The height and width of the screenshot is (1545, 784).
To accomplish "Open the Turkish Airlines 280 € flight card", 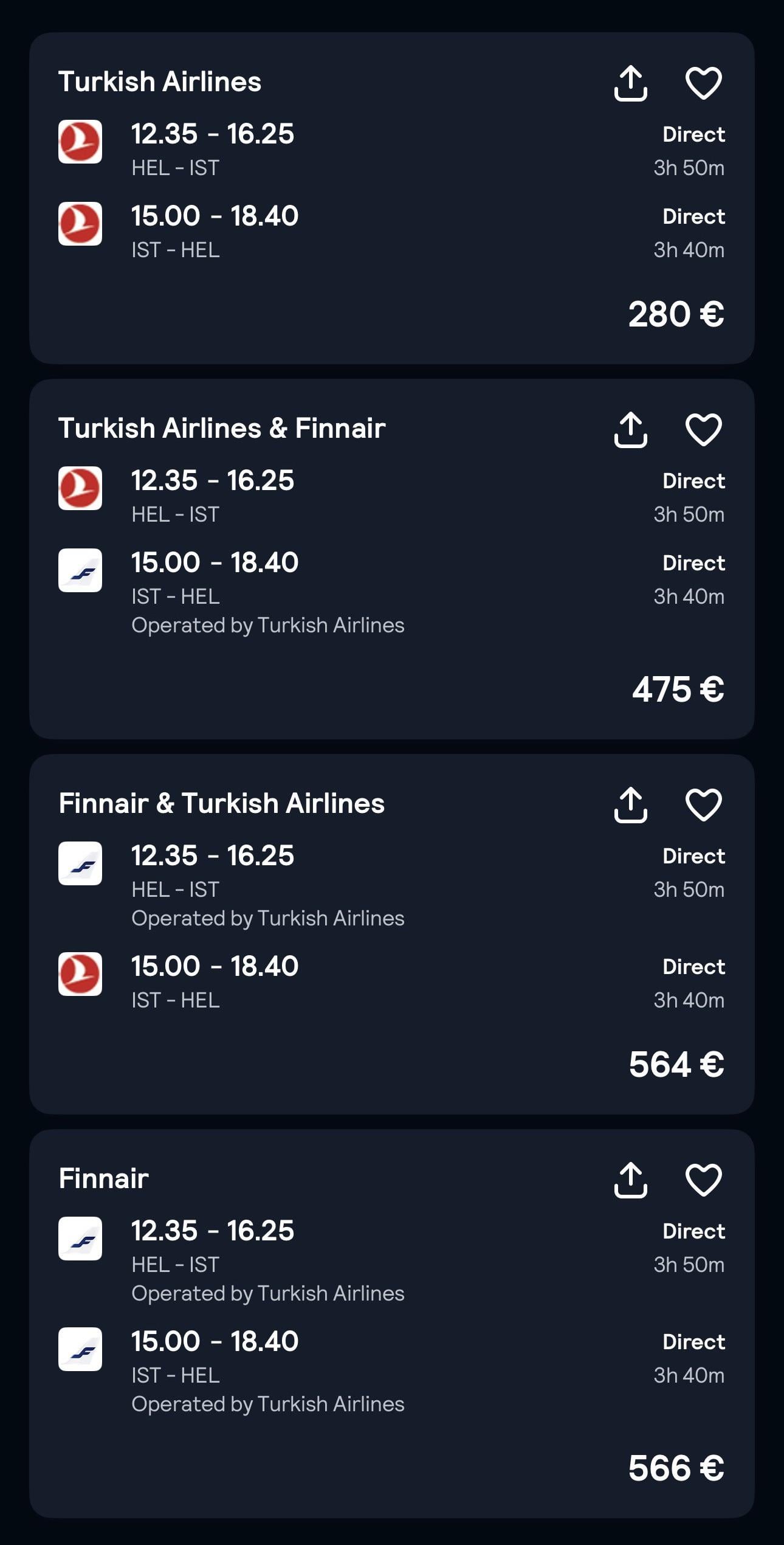I will [392, 198].
